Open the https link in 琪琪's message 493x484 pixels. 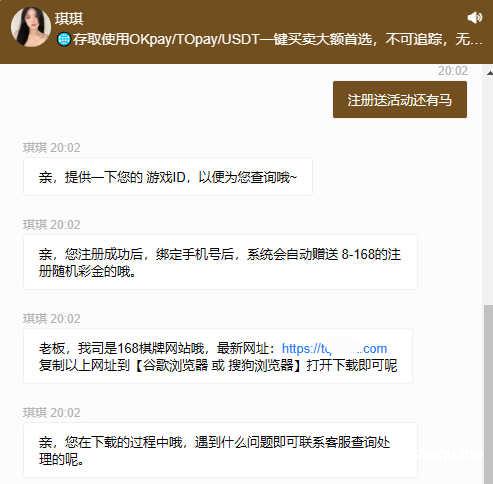334,349
